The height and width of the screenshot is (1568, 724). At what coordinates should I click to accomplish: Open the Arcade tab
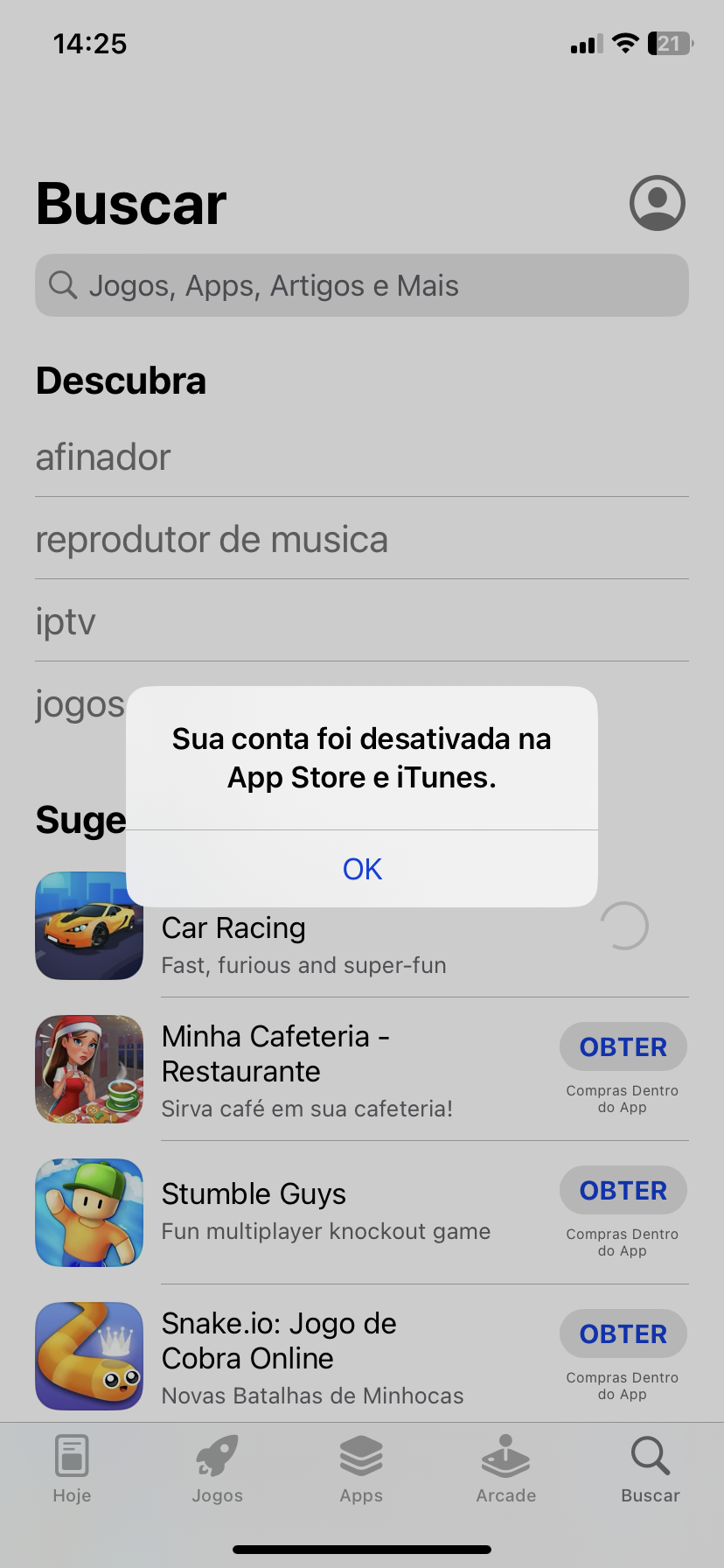(x=505, y=1470)
